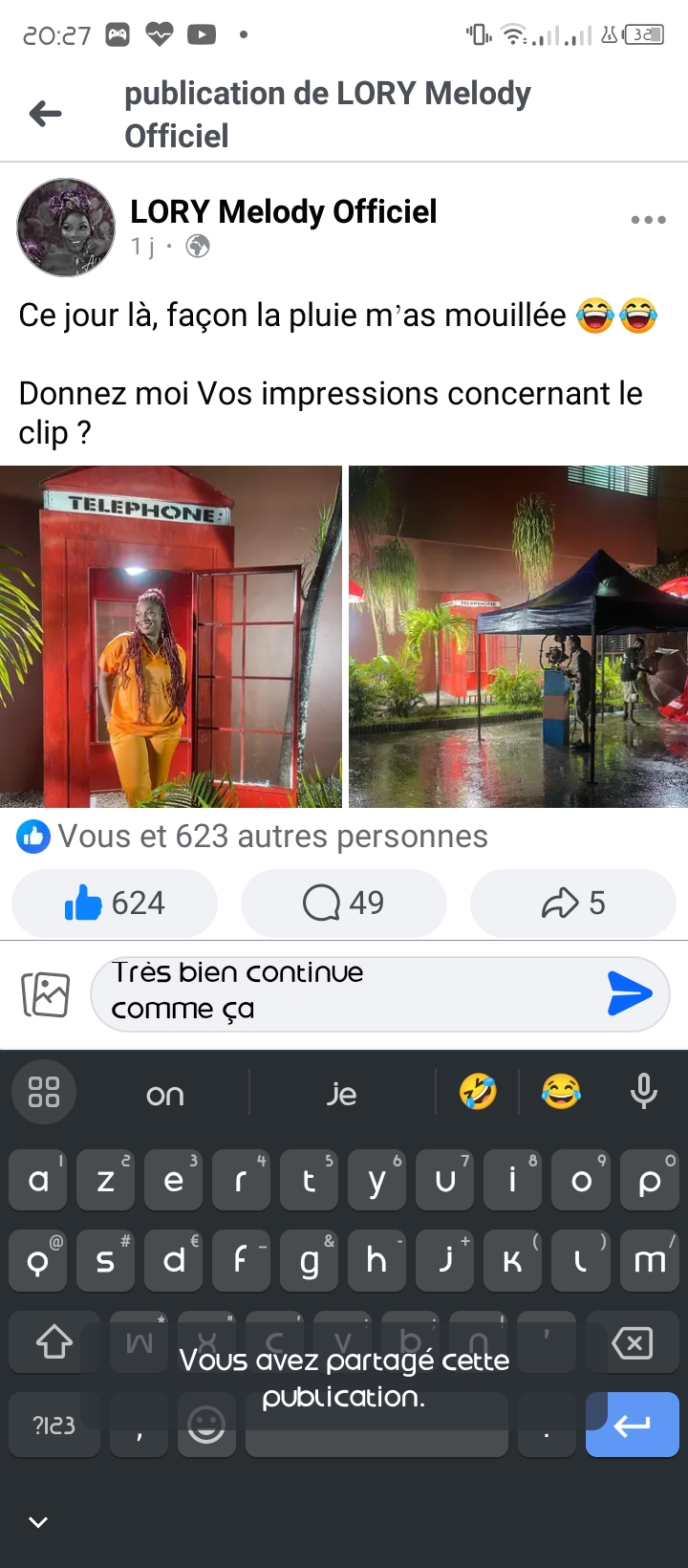Open LORY Melody Officiel's profile picture
This screenshot has height=1568, width=688.
point(66,228)
